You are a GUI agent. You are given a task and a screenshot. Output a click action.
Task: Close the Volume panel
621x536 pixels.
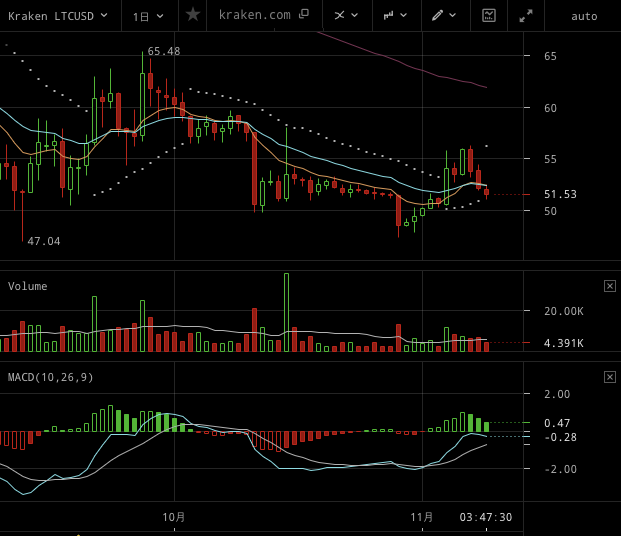coord(610,286)
